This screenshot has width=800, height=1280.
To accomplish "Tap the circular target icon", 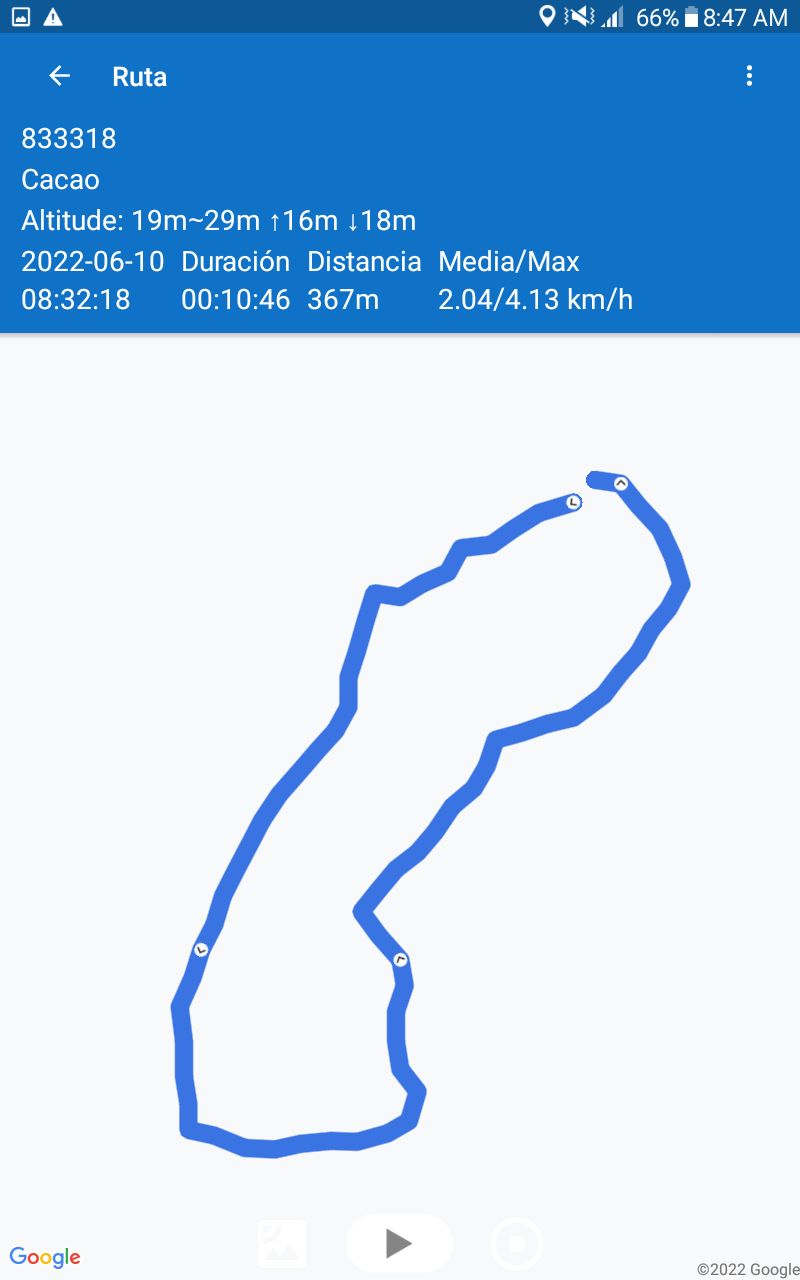I will (x=517, y=1245).
